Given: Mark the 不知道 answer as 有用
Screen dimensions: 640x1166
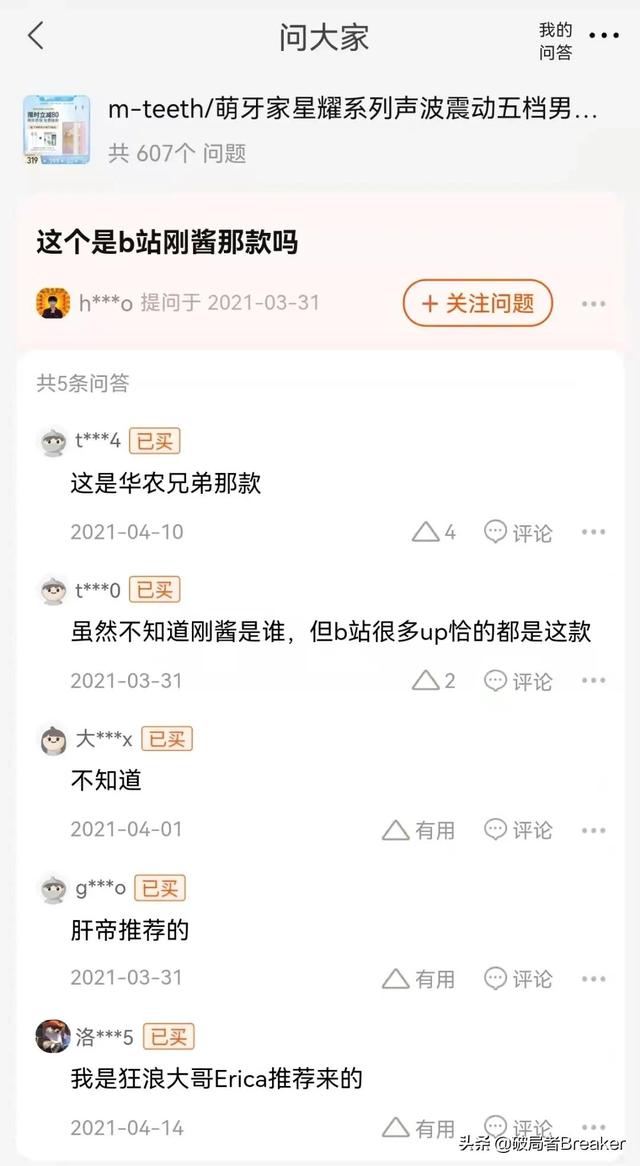Looking at the screenshot, I should coord(418,830).
